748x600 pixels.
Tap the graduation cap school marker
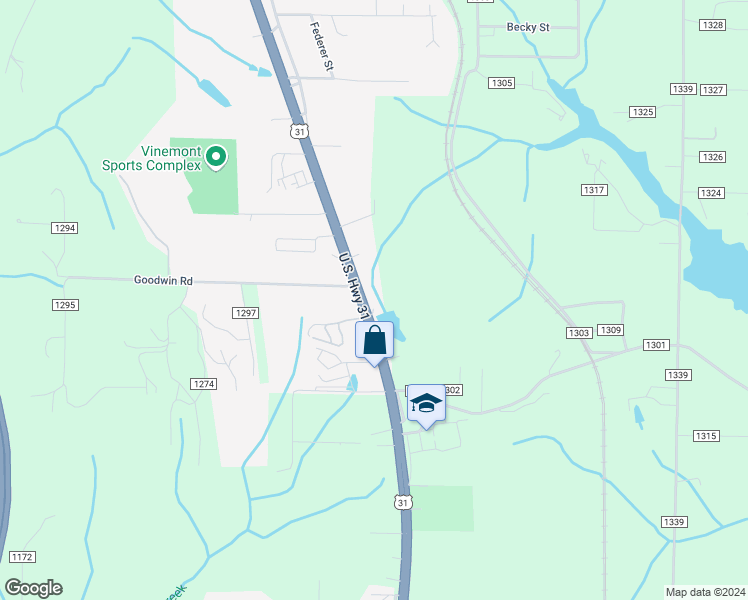426,403
